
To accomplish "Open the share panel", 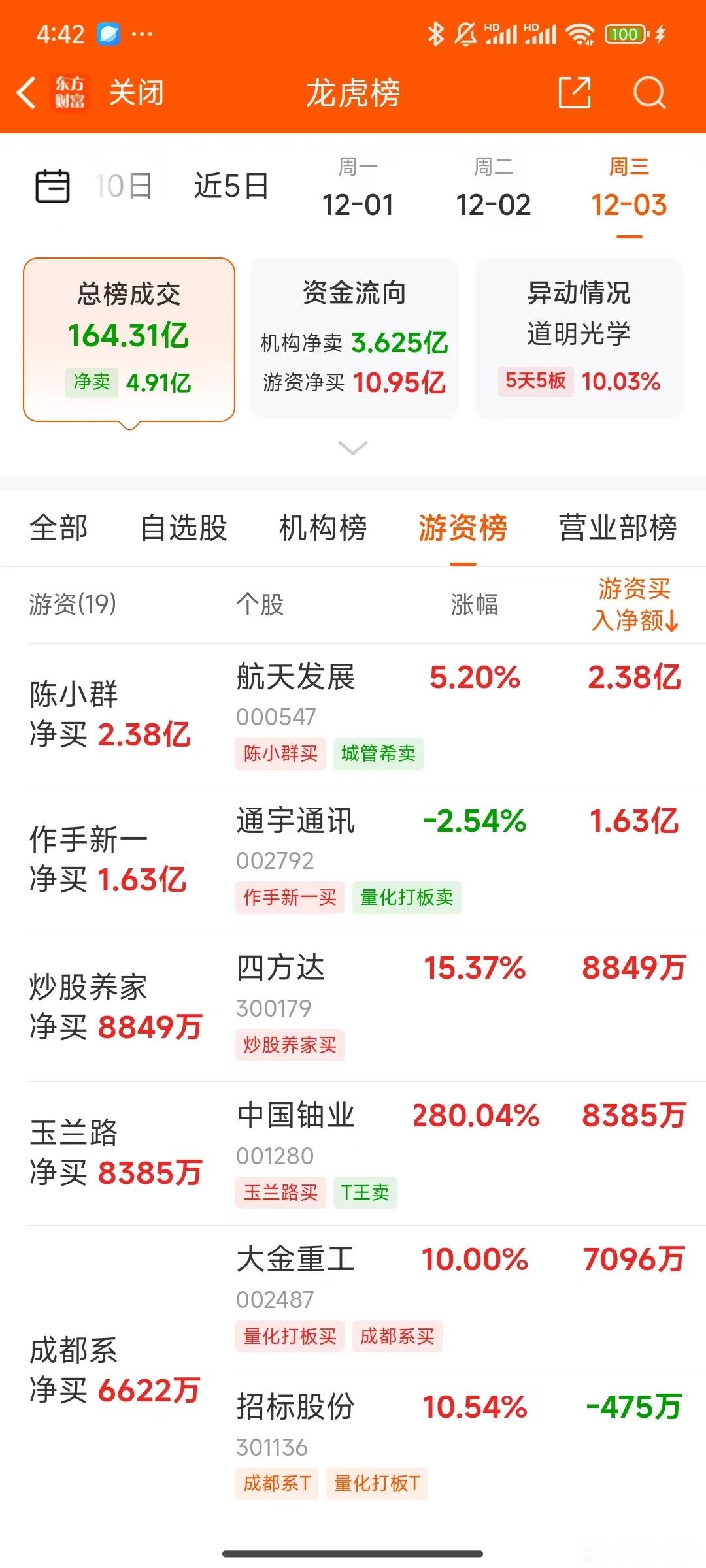I will click(x=574, y=93).
